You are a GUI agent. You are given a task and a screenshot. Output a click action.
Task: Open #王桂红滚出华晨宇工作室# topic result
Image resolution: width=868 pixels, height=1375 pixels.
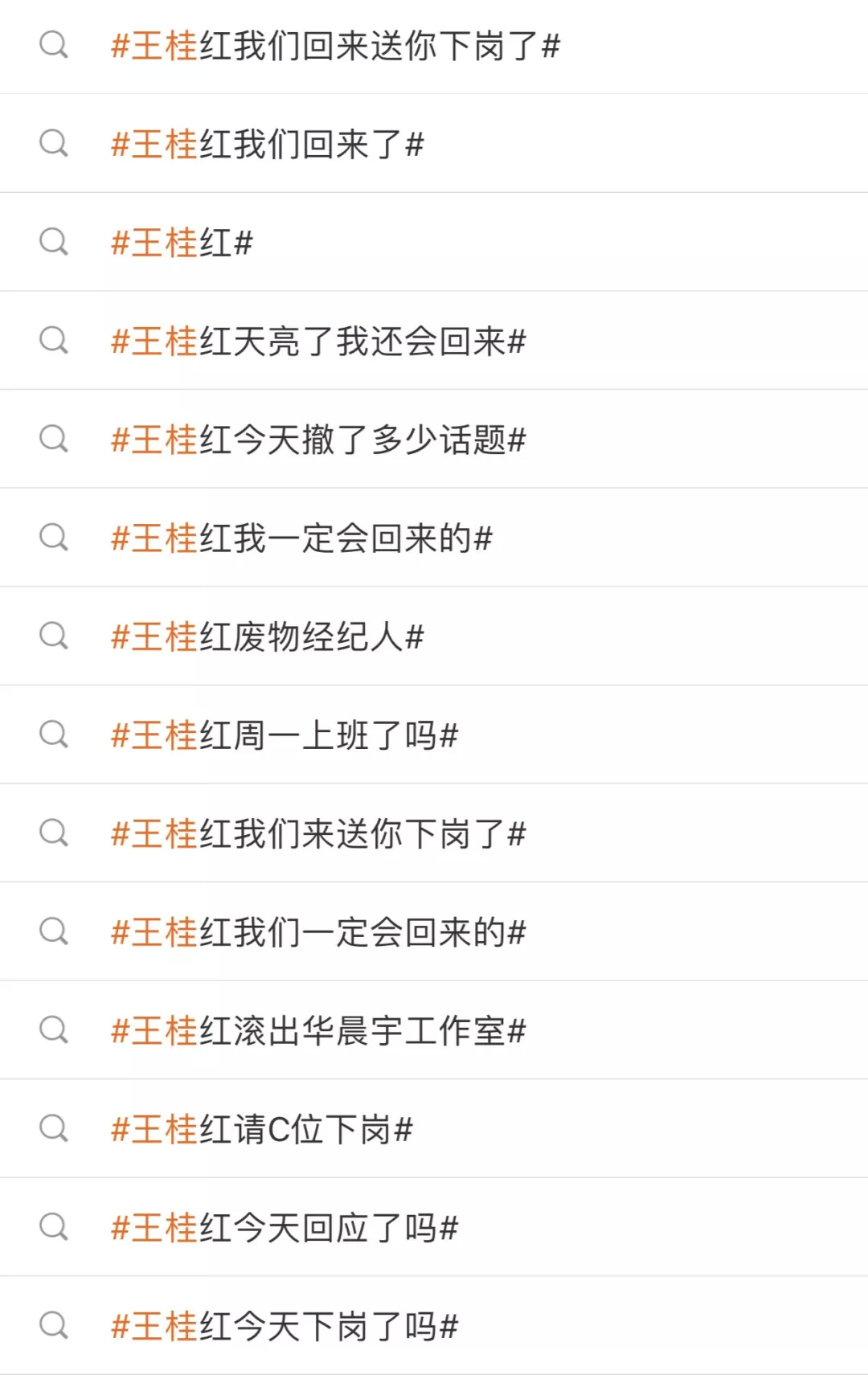tap(318, 1031)
